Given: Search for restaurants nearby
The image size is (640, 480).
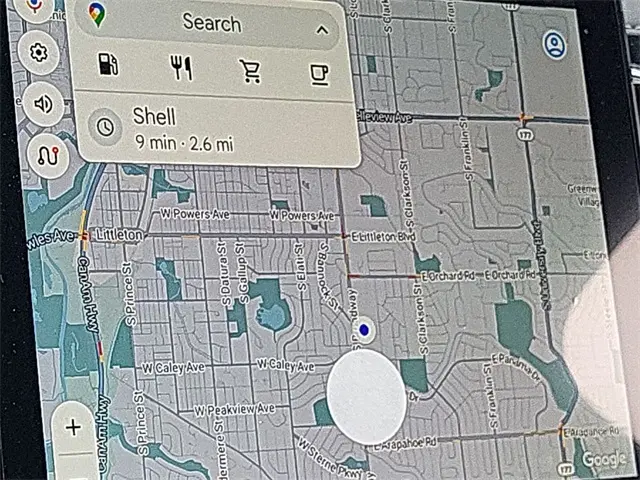Looking at the screenshot, I should coord(181,68).
